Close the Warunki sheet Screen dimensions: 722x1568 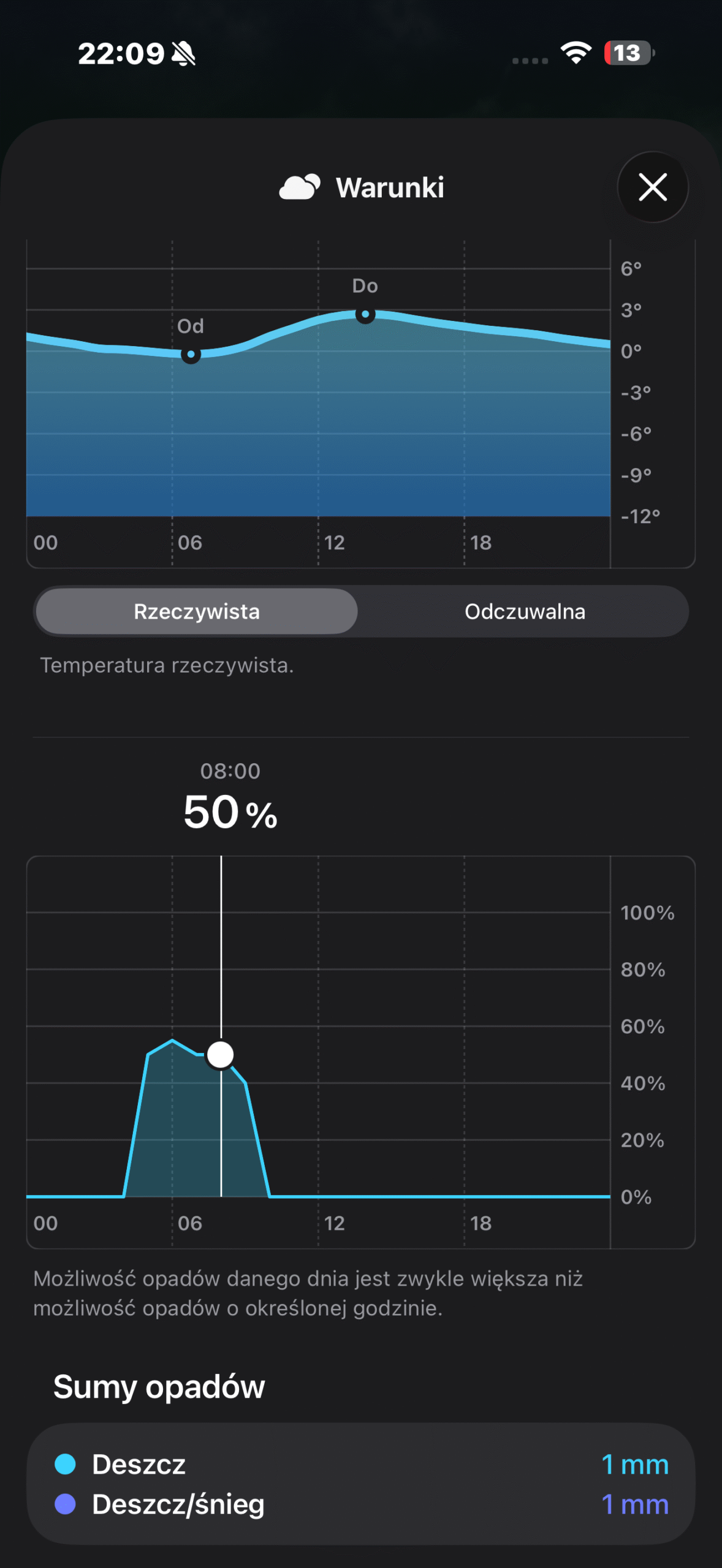point(652,187)
